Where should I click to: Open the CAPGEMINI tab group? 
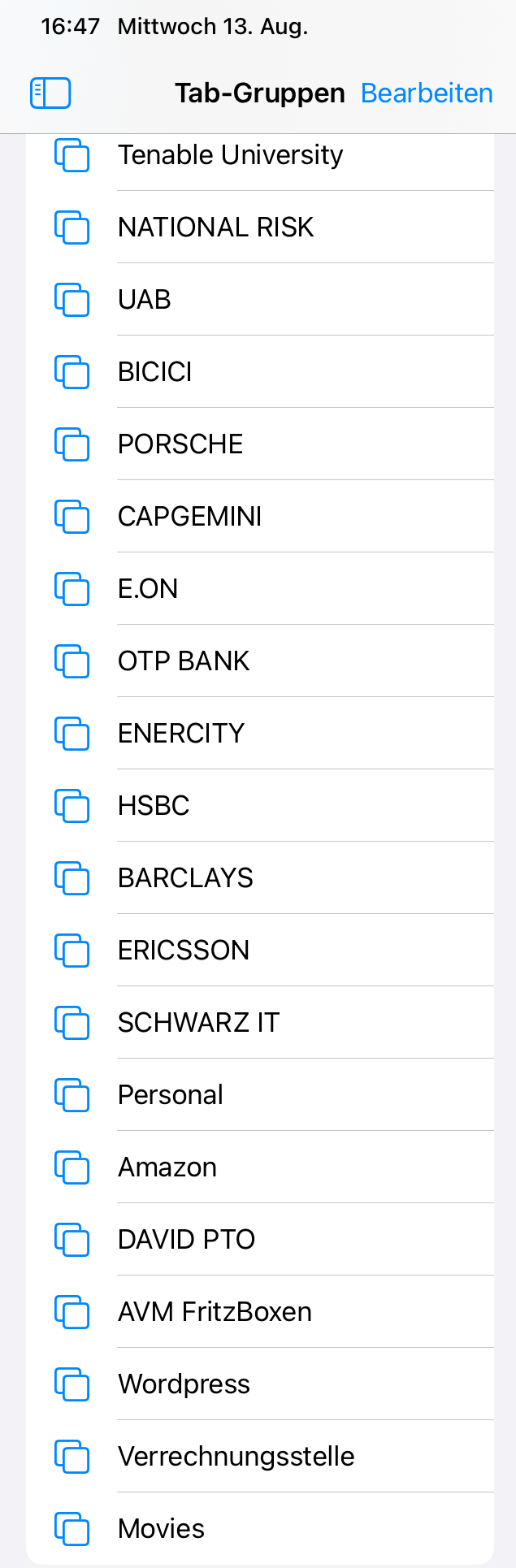pos(189,517)
